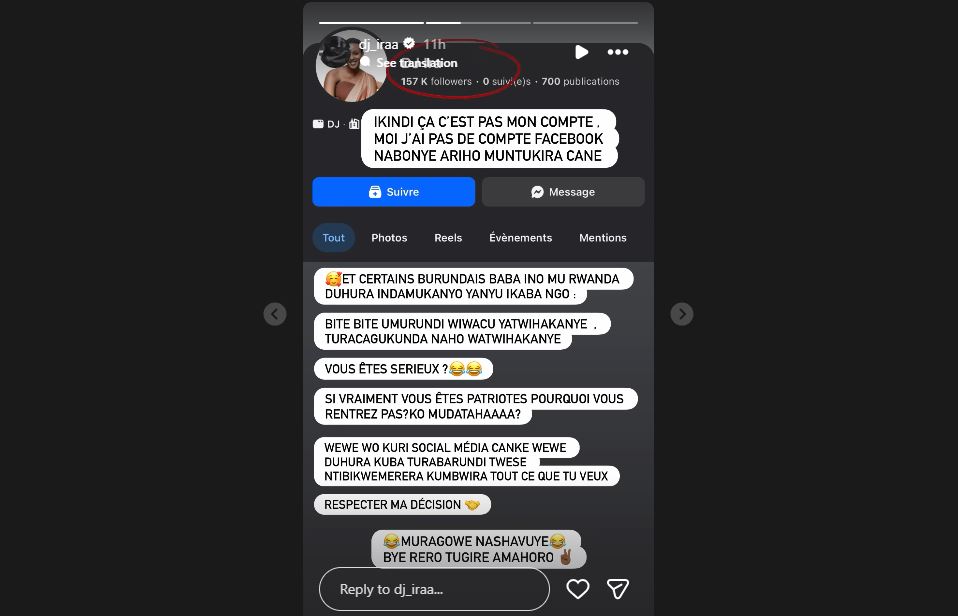Share the story via paper plane icon
Screen dimensions: 958x616
tap(618, 589)
